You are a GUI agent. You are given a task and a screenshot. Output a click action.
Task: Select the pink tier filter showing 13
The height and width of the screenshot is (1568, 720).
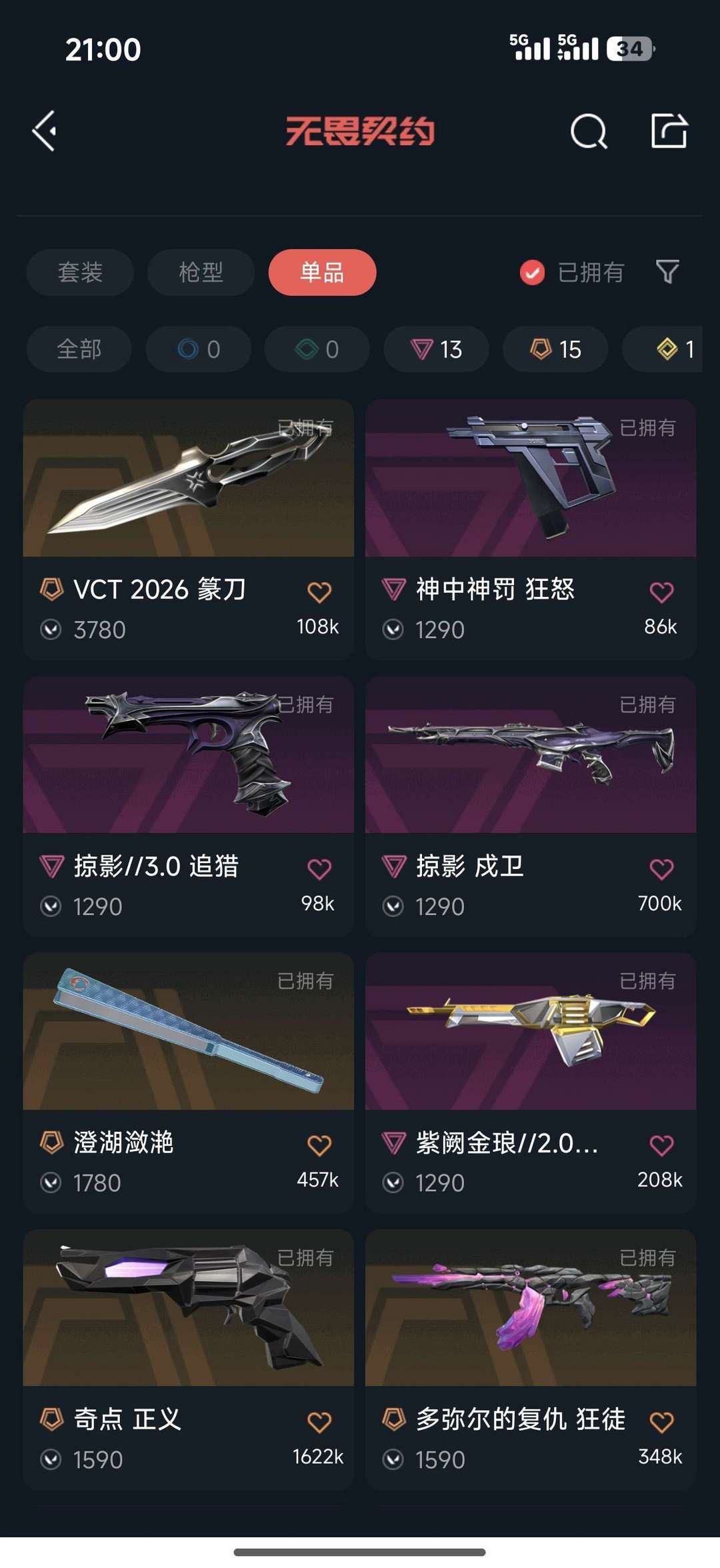tap(435, 349)
